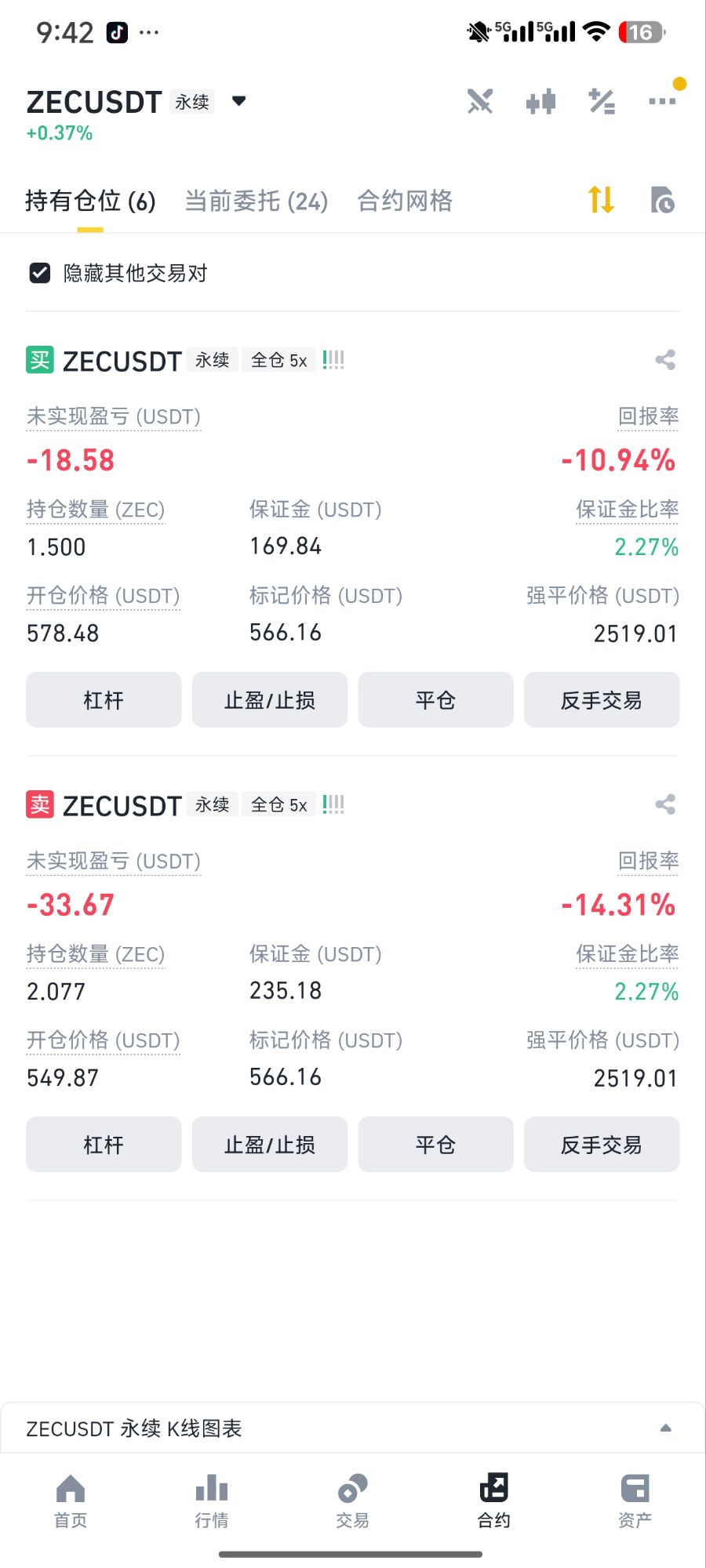Image resolution: width=706 pixels, height=1568 pixels.
Task: Switch to 当前委托 (24) tab
Action: 256,201
